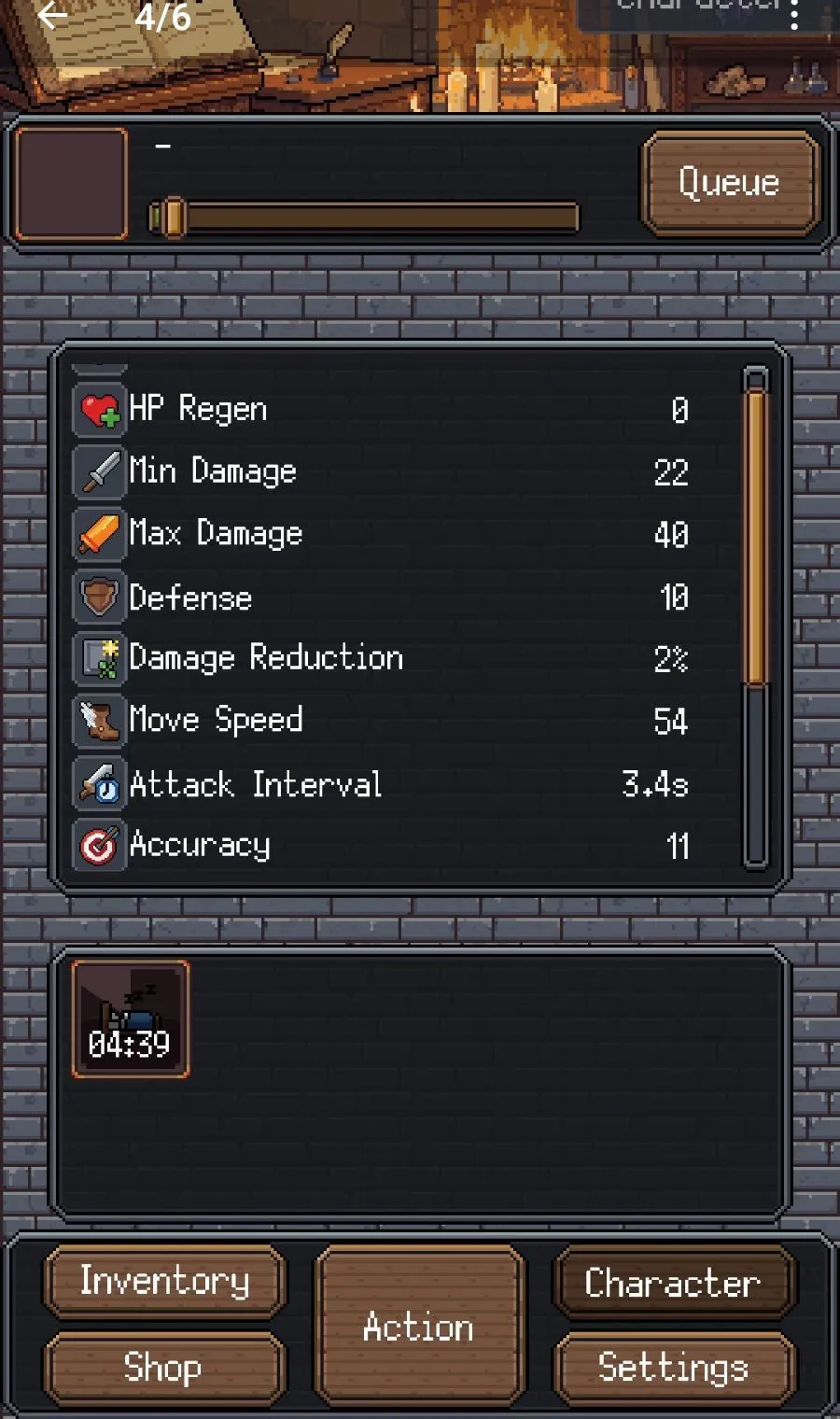
Task: Switch to the Character screen
Action: click(673, 1282)
